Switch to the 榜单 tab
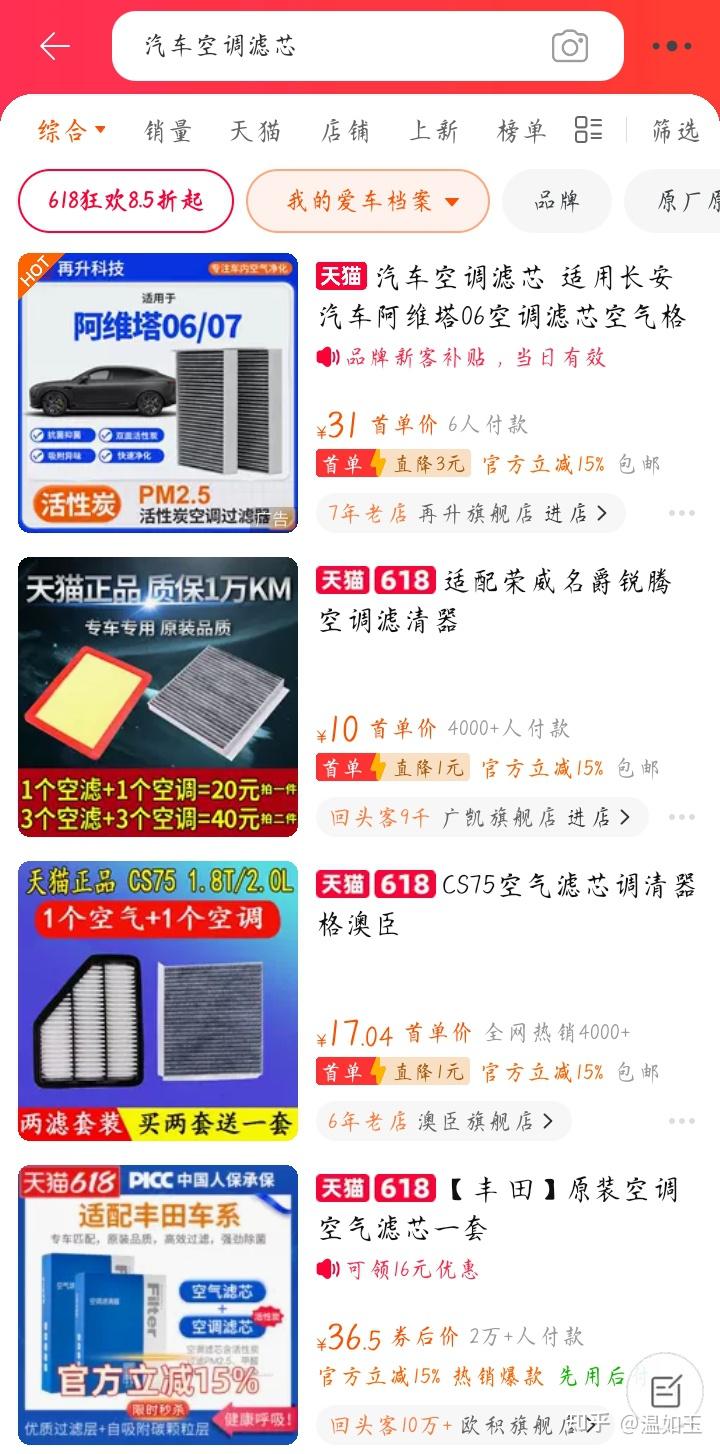This screenshot has width=720, height=1454. tap(521, 130)
